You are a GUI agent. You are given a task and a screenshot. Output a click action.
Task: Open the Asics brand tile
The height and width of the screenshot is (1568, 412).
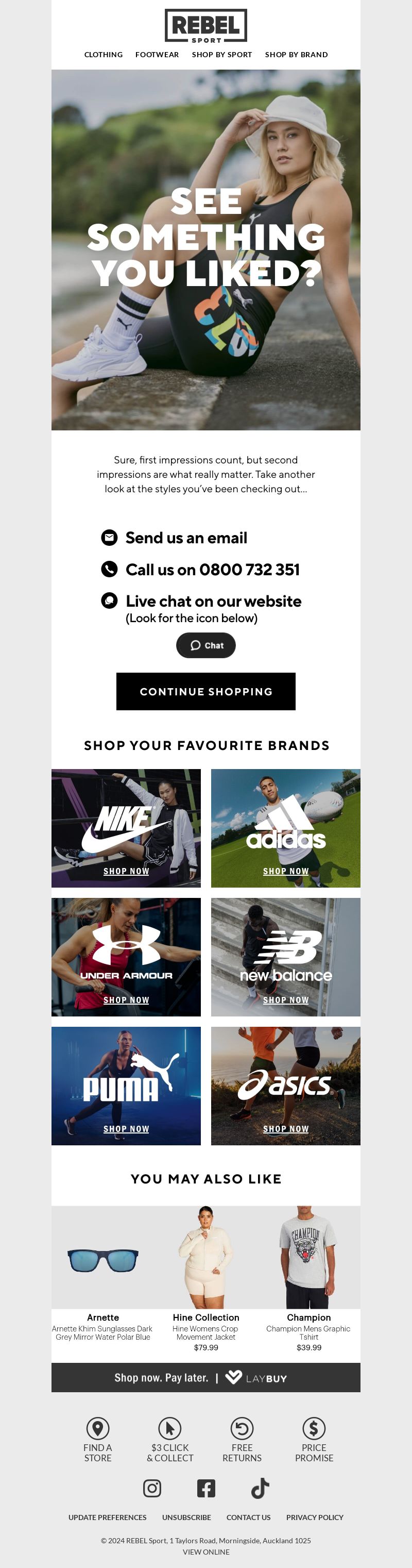tap(285, 1086)
